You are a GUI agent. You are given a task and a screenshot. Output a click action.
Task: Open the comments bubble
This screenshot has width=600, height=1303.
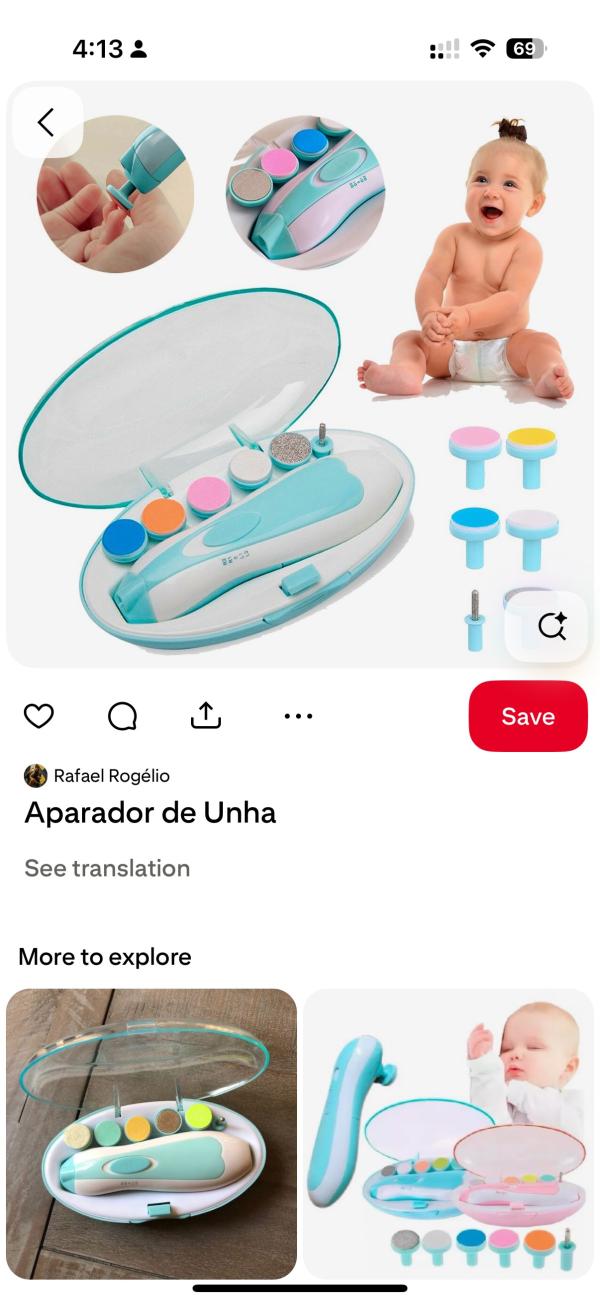[122, 716]
